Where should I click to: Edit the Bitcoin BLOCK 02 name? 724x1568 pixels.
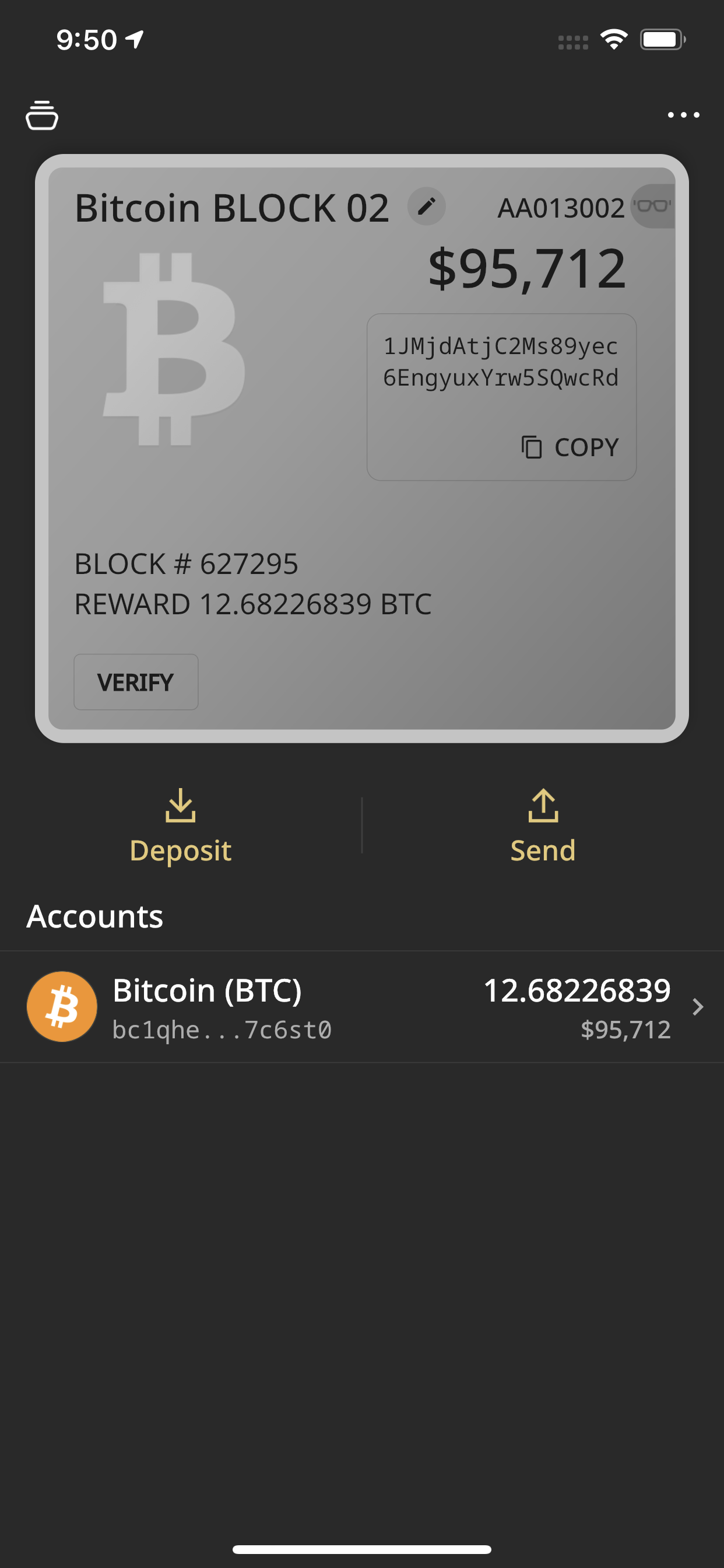[x=427, y=206]
